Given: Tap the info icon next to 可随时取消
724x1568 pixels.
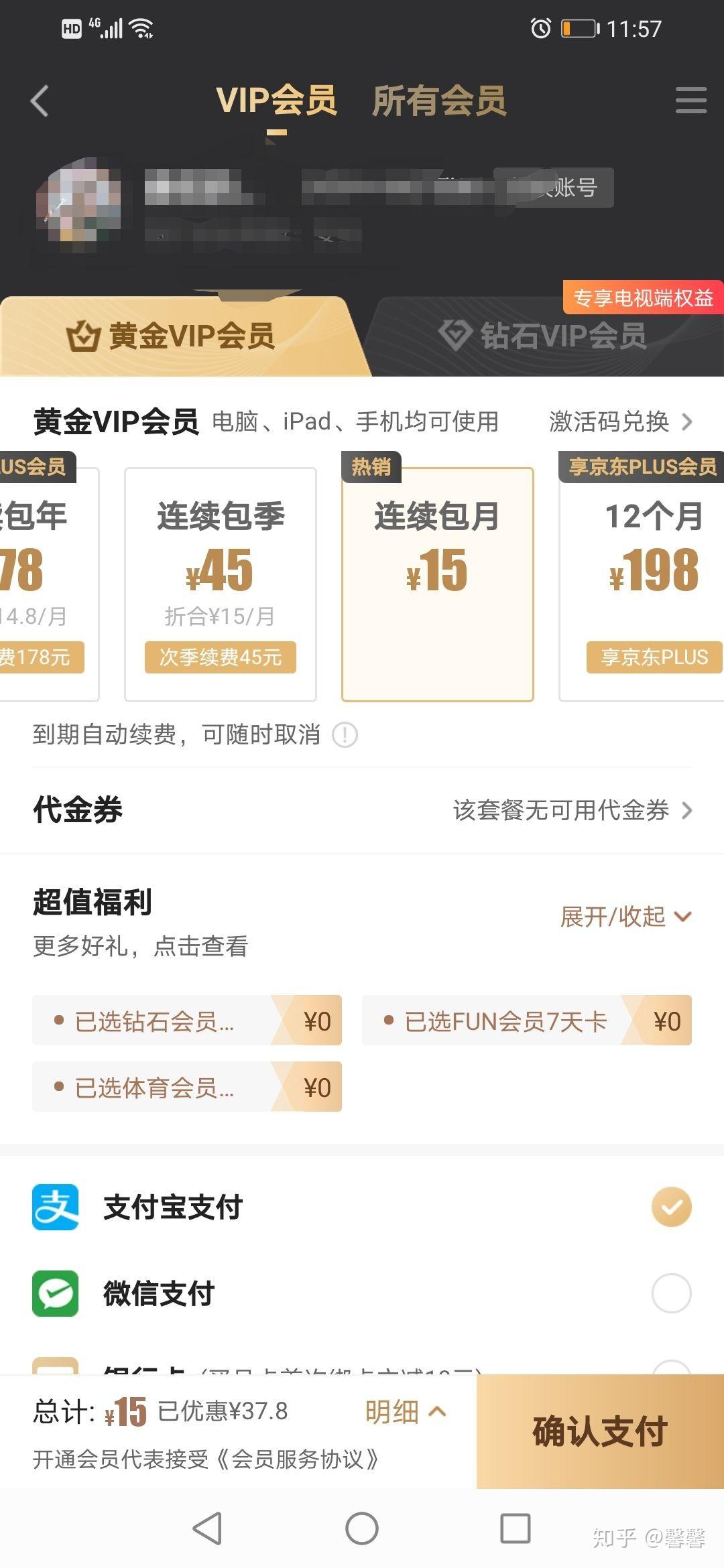Looking at the screenshot, I should (x=345, y=735).
